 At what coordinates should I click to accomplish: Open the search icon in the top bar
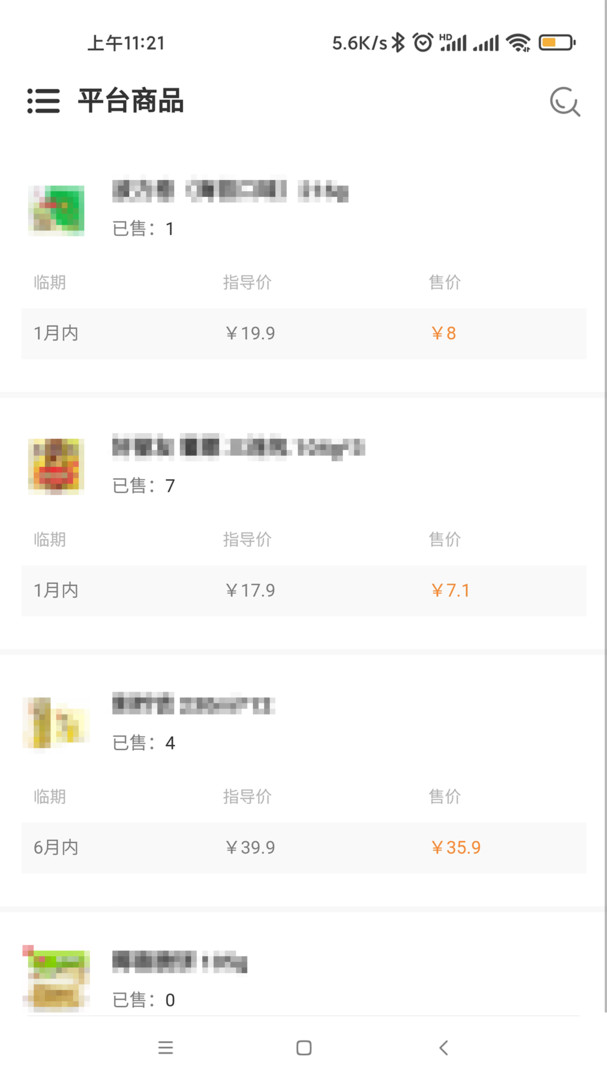click(x=565, y=102)
